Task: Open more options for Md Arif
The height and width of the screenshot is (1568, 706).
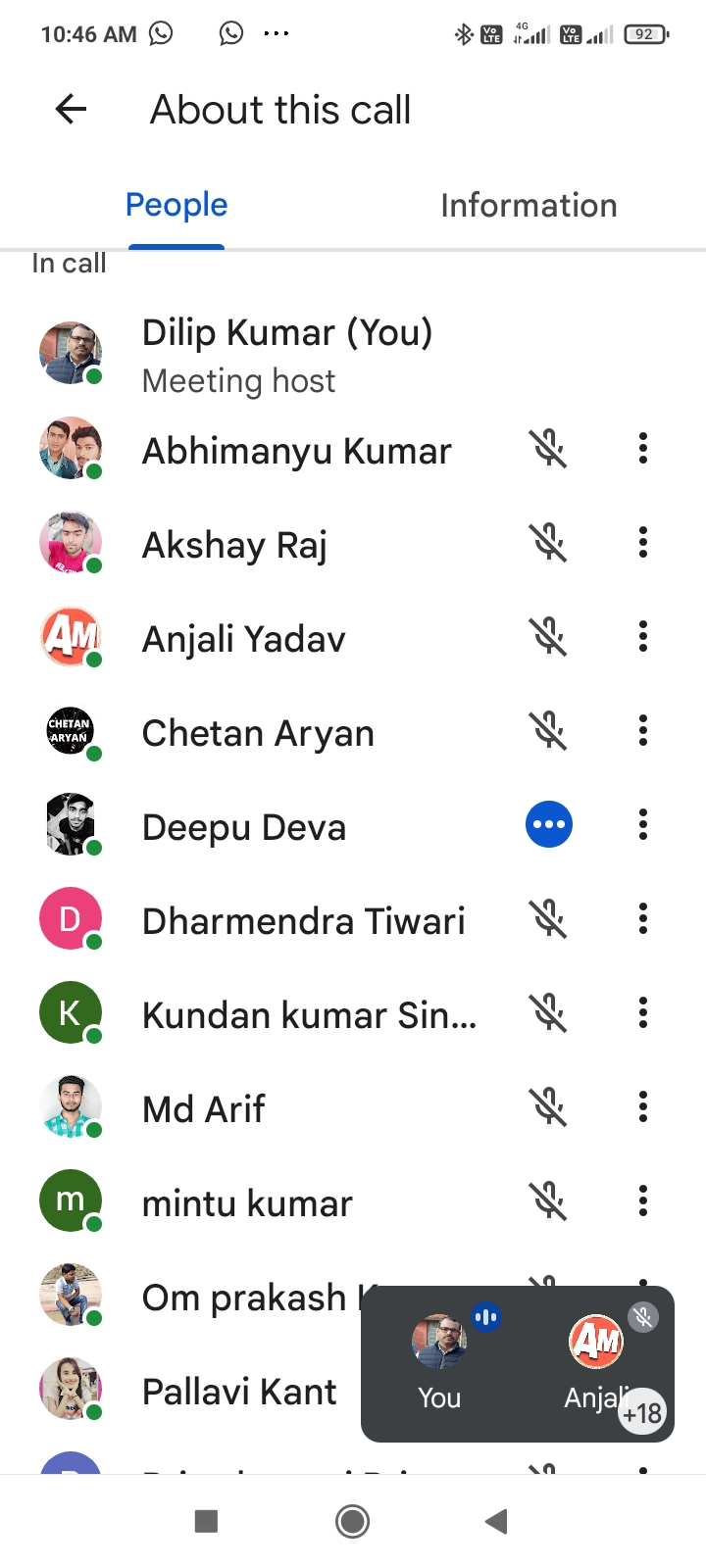Action: [x=643, y=1107]
